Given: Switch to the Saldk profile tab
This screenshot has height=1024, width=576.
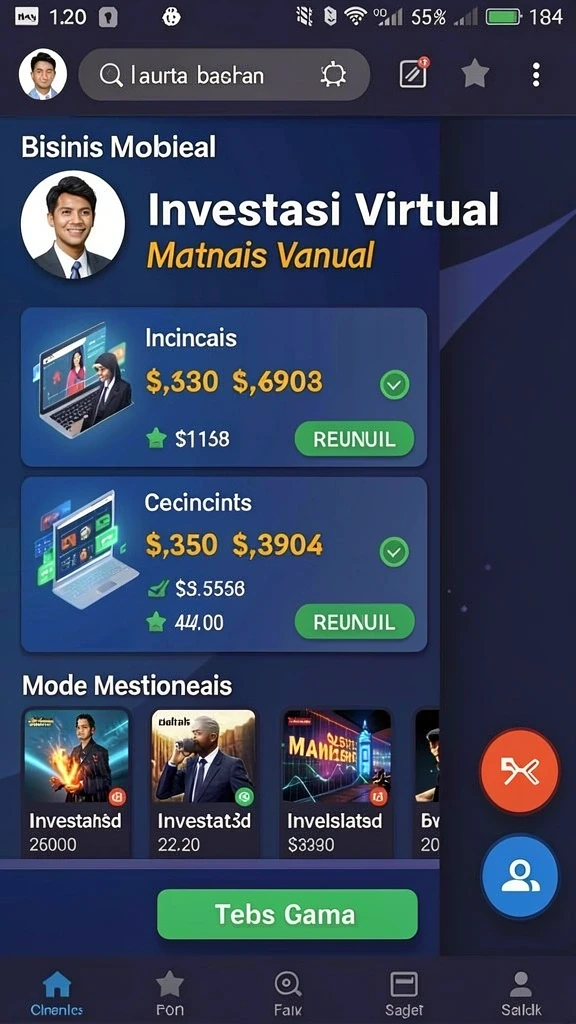Looking at the screenshot, I should click(520, 993).
